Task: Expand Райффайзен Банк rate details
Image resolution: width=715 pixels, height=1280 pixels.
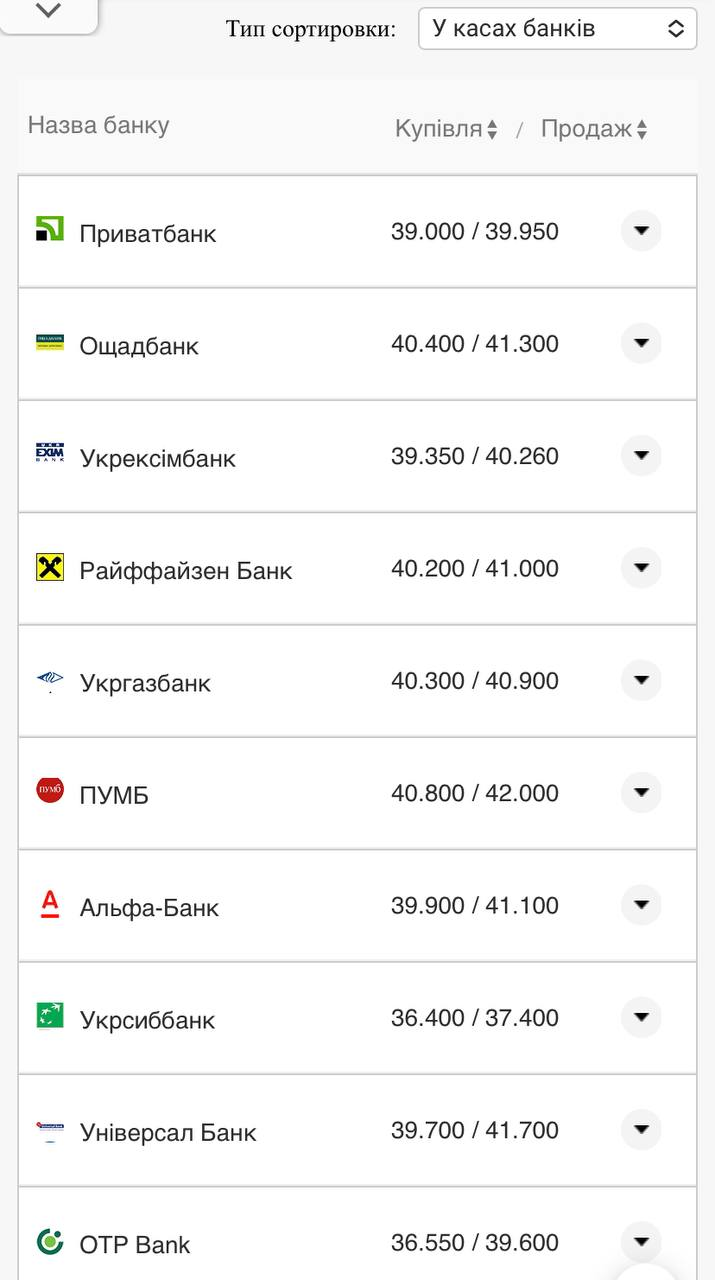Action: tap(641, 568)
